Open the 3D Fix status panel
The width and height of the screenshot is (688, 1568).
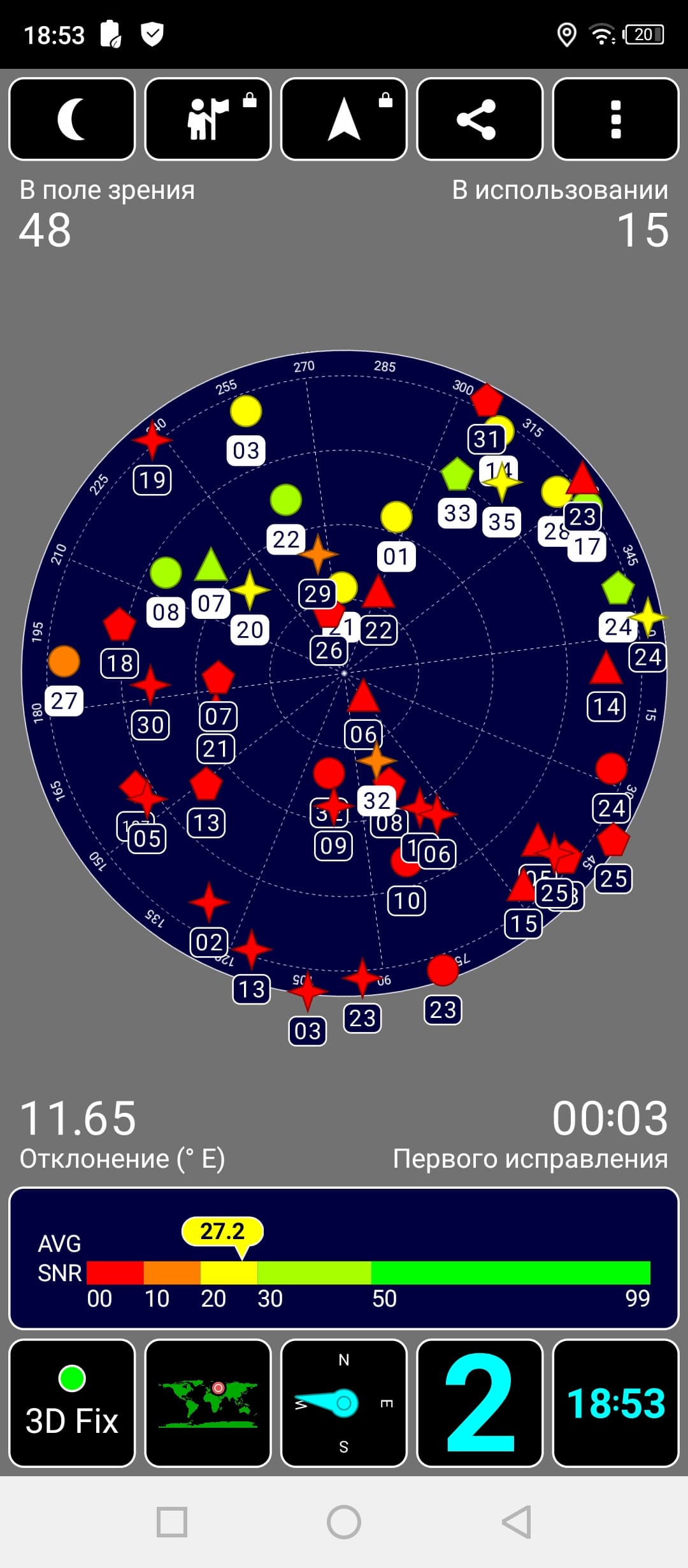[x=72, y=1403]
